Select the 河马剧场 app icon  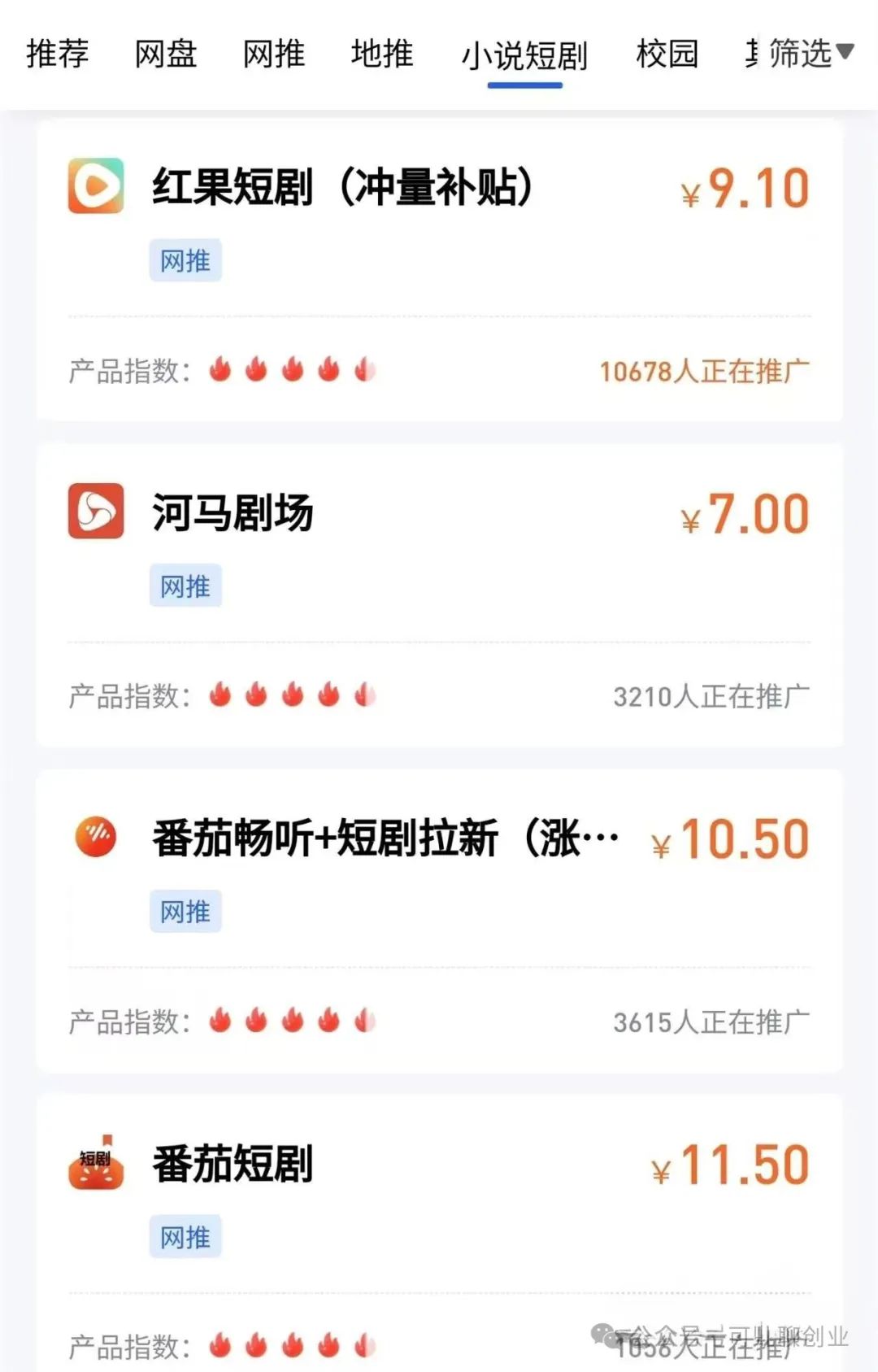pos(95,512)
